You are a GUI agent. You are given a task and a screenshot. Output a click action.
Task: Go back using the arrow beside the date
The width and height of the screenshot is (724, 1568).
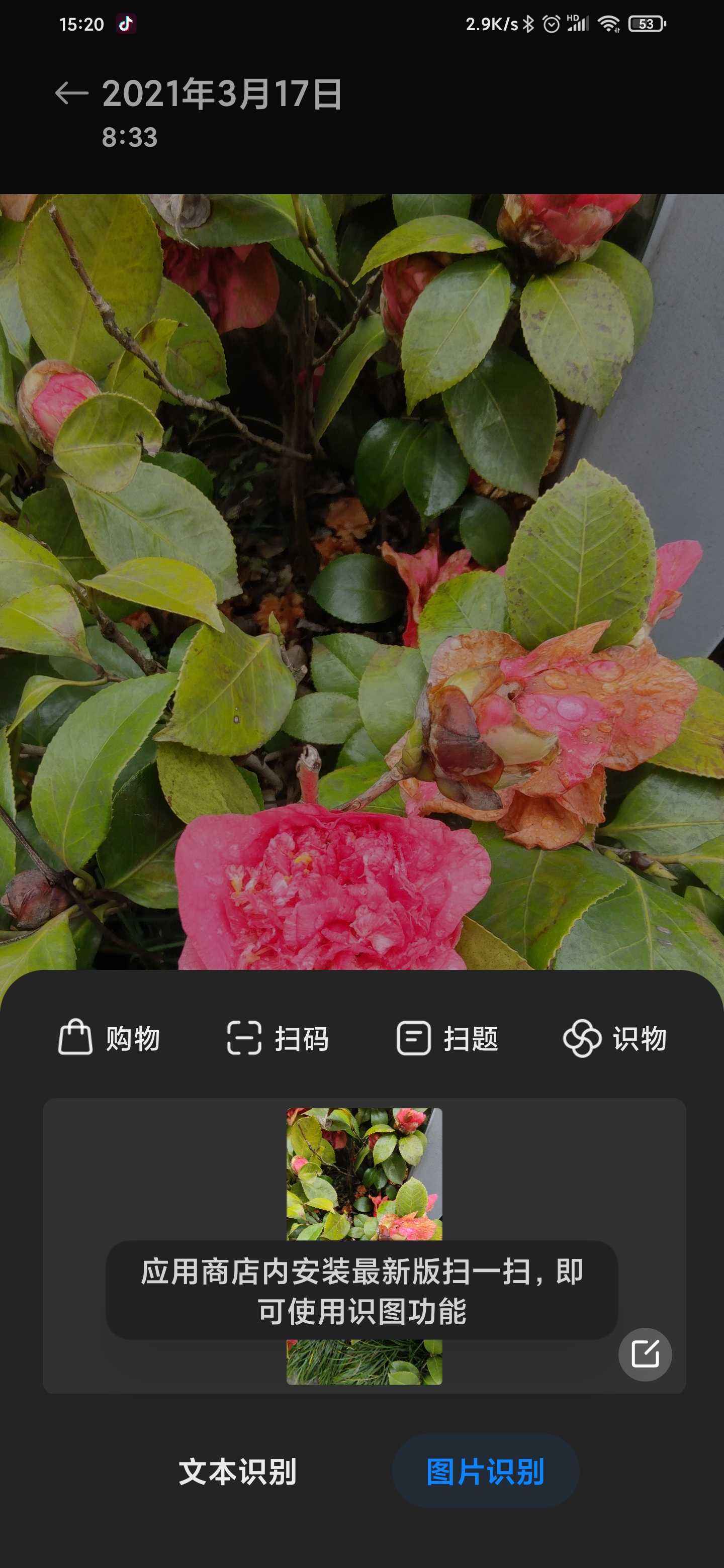[71, 93]
